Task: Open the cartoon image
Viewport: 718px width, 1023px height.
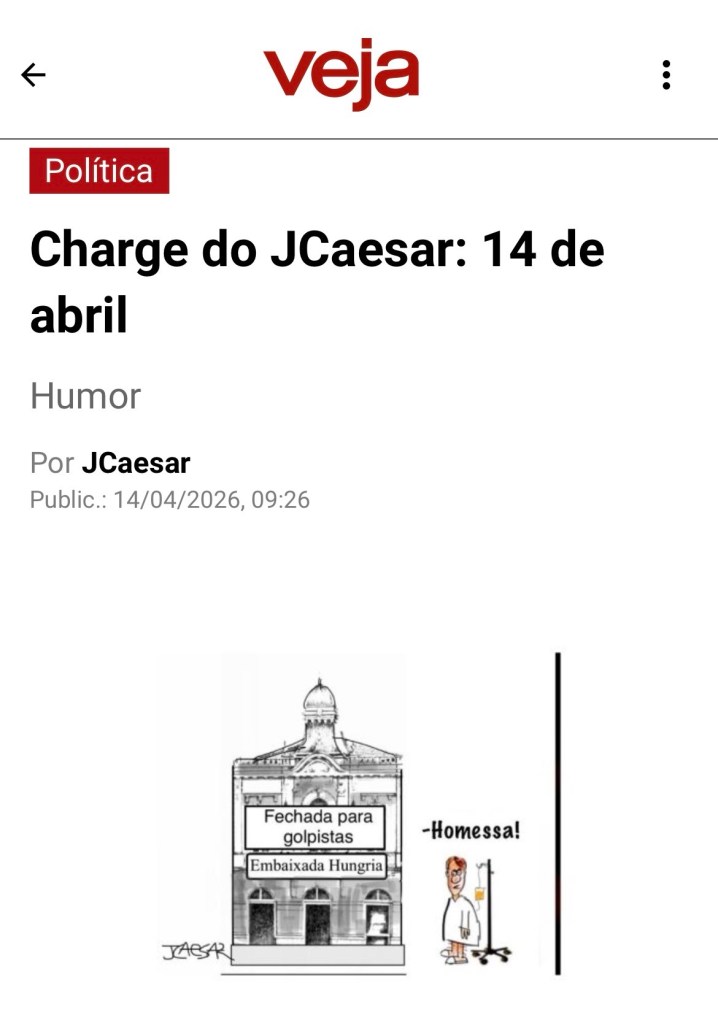Action: (360, 812)
